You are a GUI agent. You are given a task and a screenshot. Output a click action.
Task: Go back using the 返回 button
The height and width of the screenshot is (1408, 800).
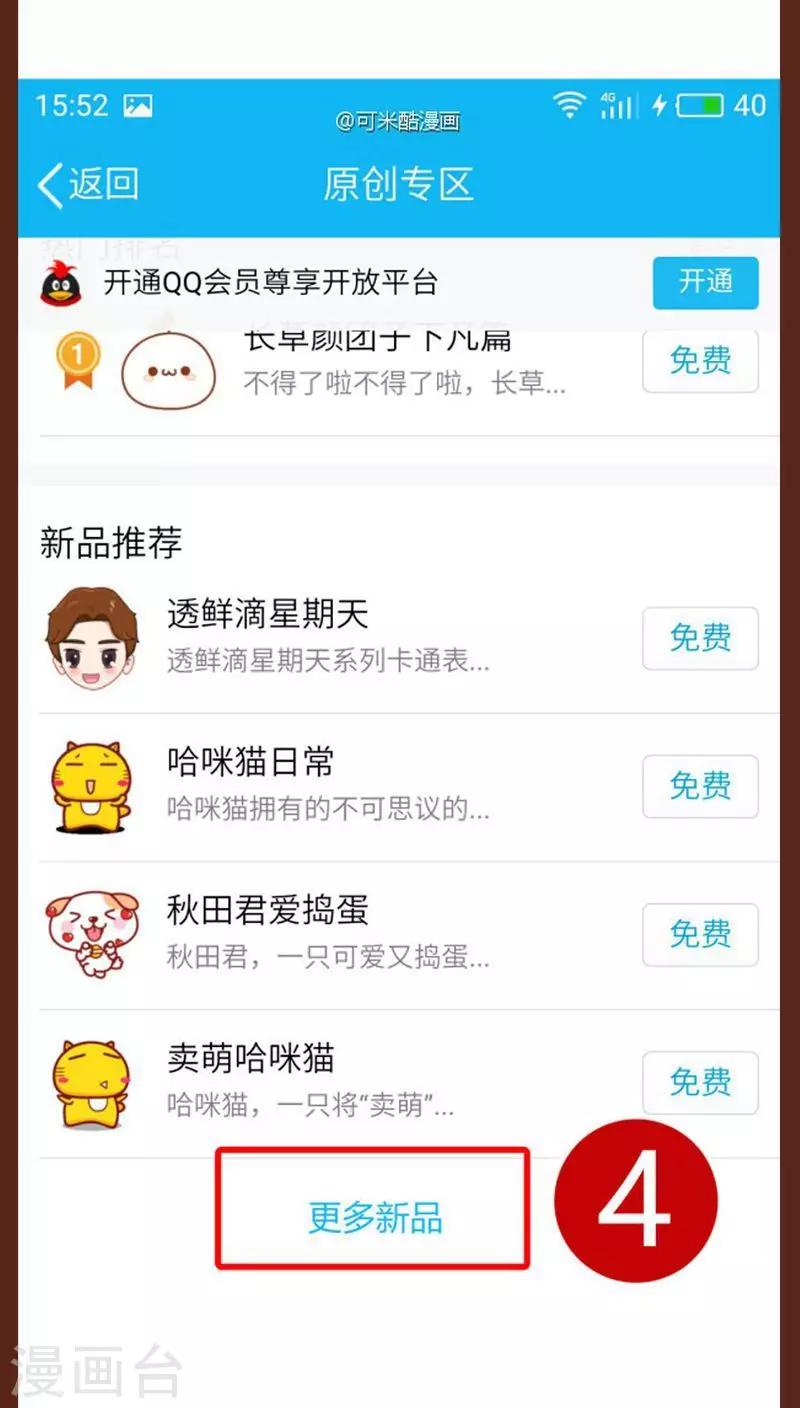[88, 185]
